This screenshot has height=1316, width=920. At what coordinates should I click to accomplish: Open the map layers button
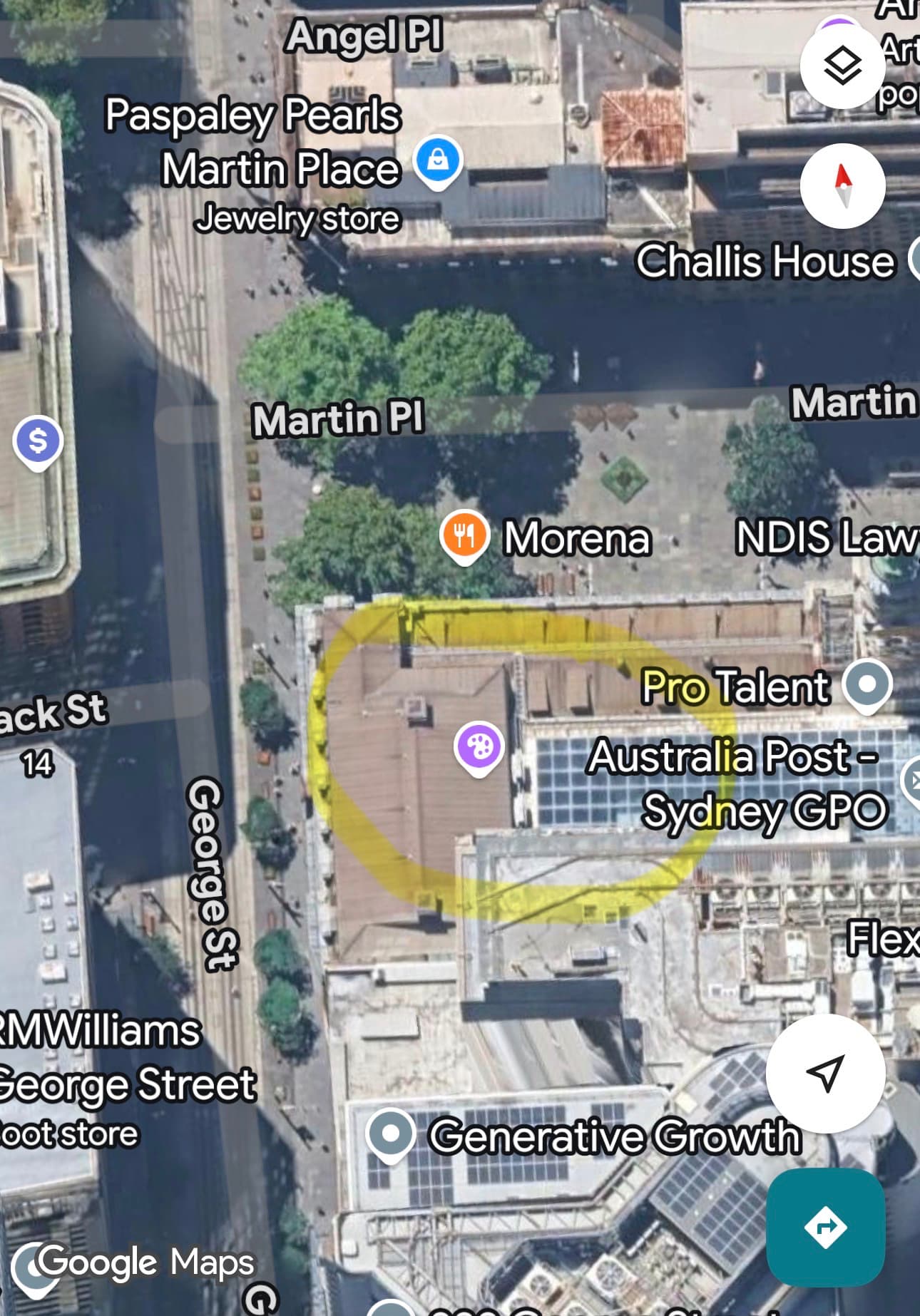(842, 66)
